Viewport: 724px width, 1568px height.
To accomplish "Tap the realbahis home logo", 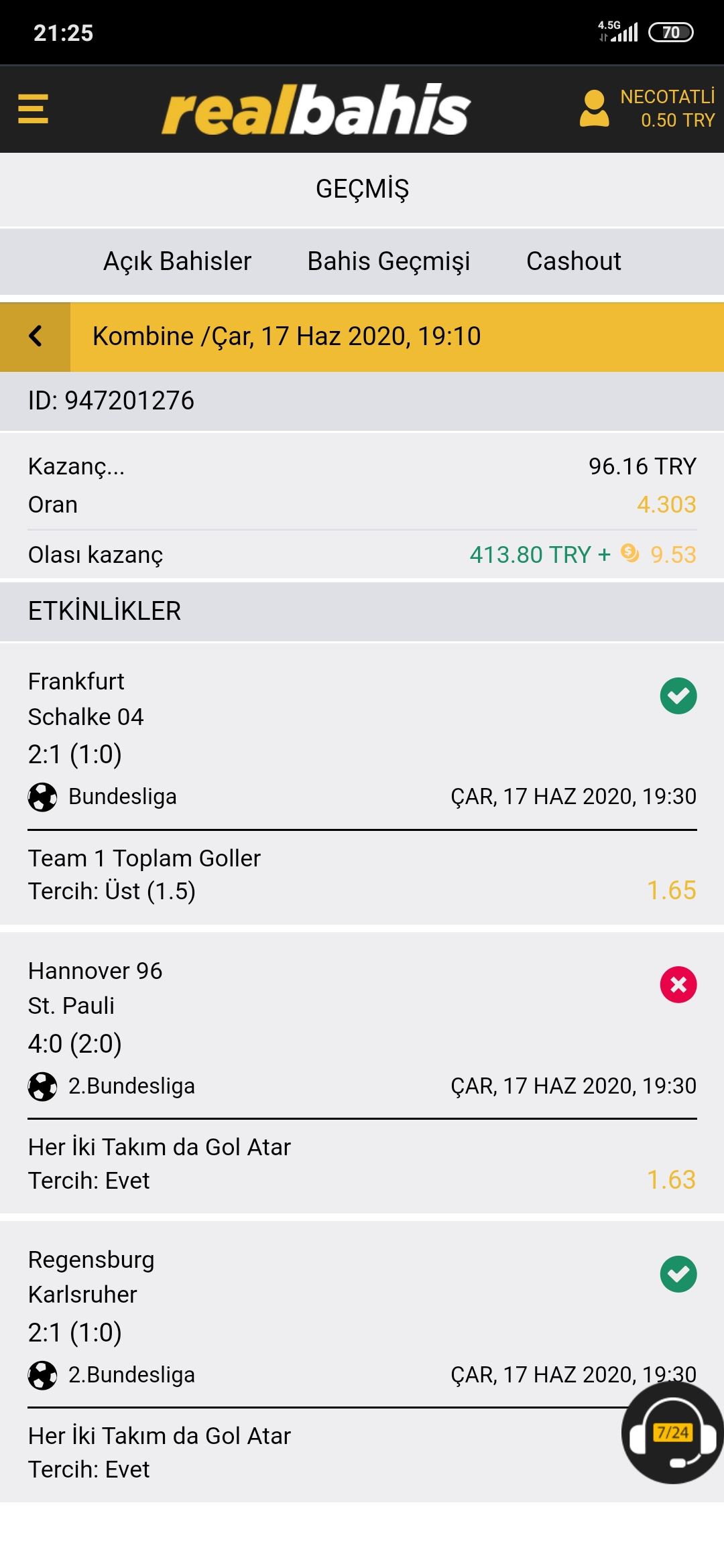I will click(x=316, y=109).
